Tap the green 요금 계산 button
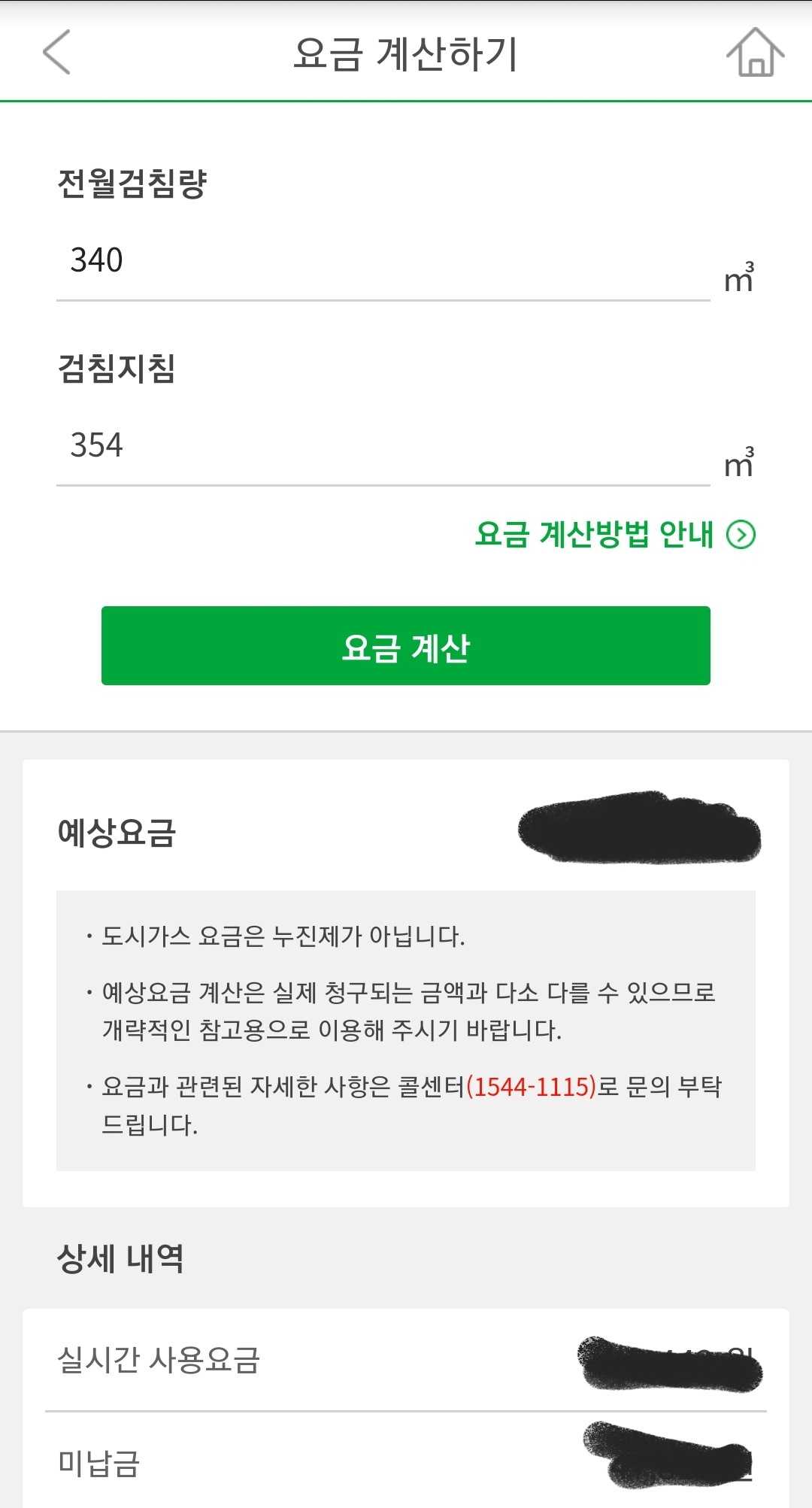Image resolution: width=812 pixels, height=1508 pixels. click(x=406, y=646)
